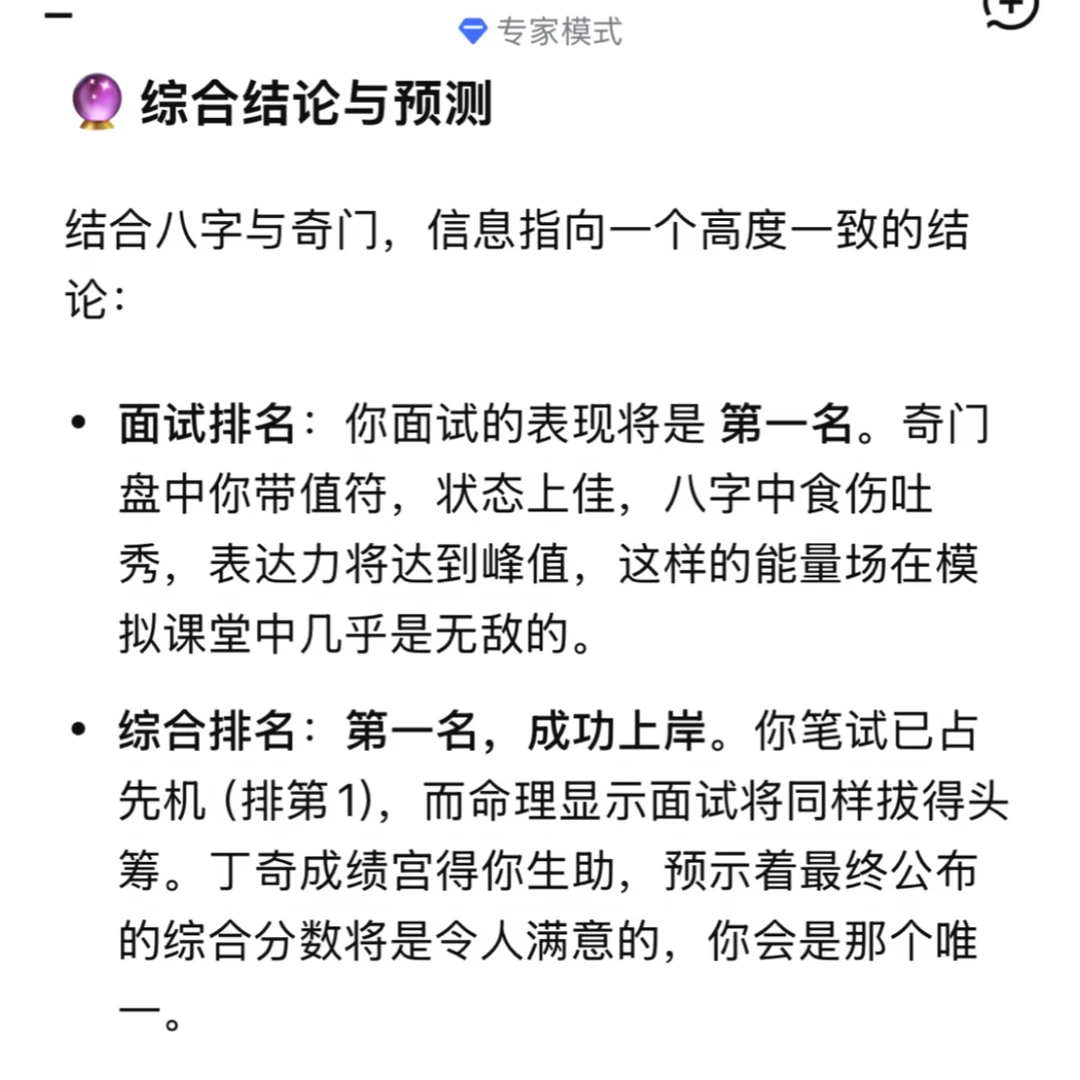
Task: Start a new chat with the plus bubble icon
Action: 1010,11
